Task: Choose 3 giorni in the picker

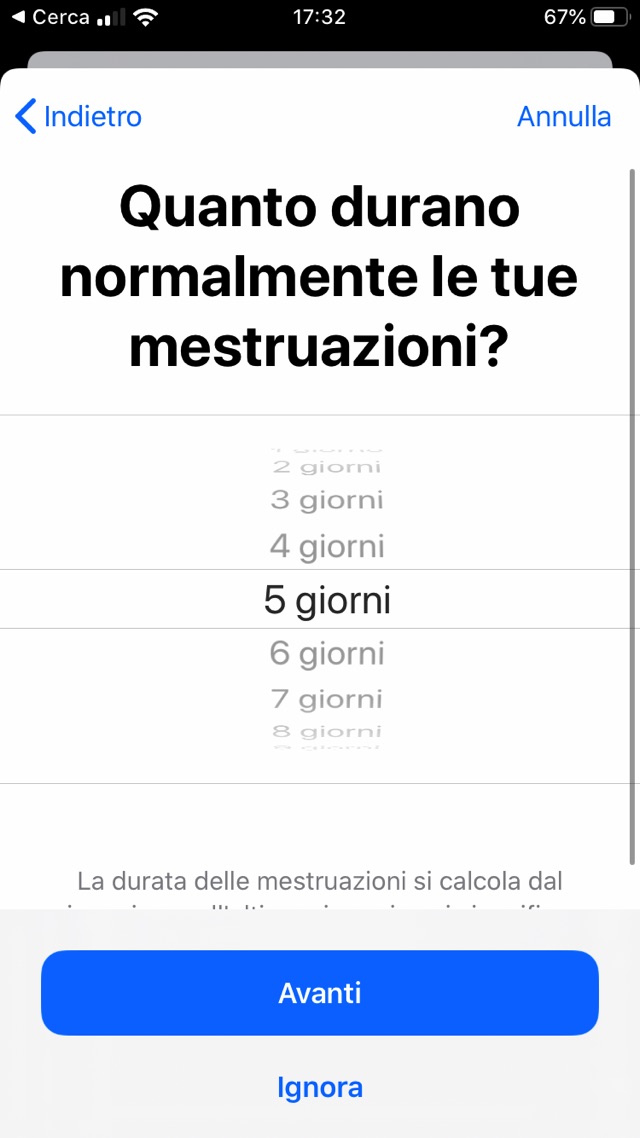Action: (x=327, y=500)
